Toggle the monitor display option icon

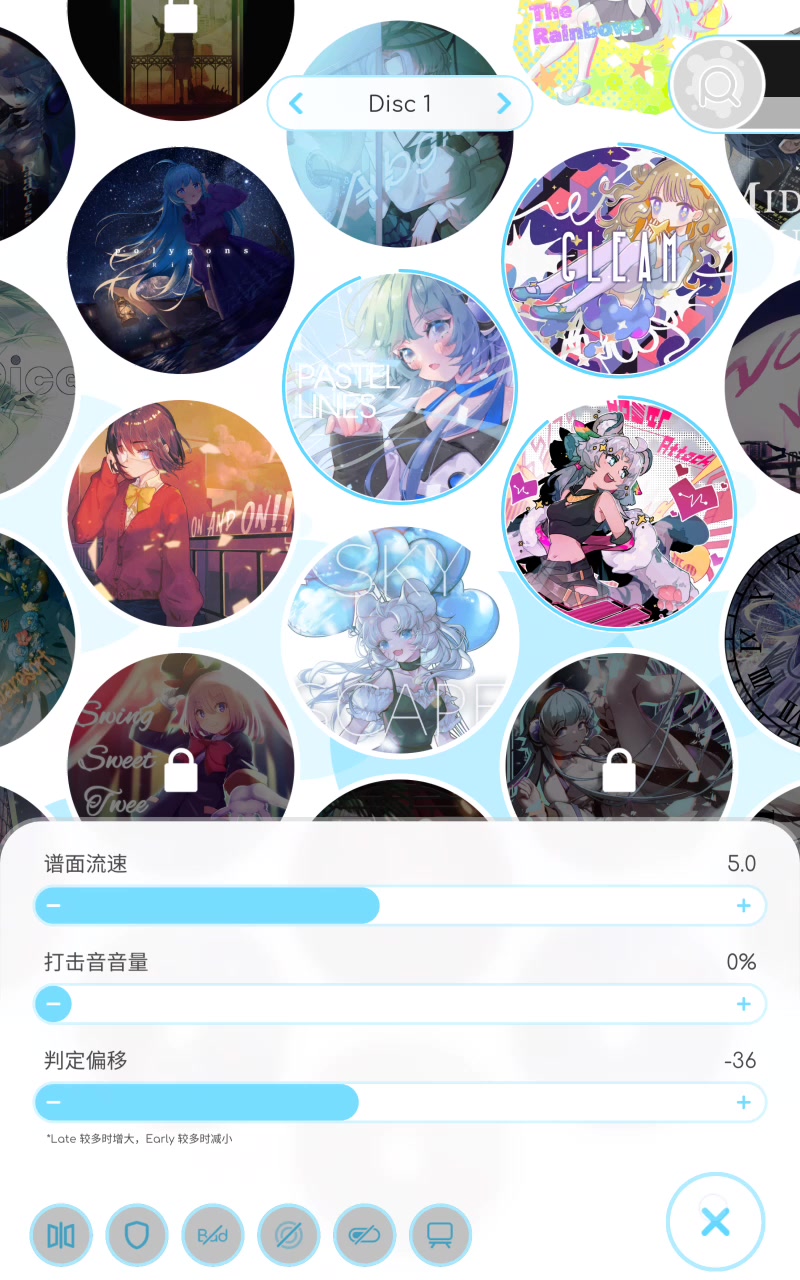coord(440,1235)
